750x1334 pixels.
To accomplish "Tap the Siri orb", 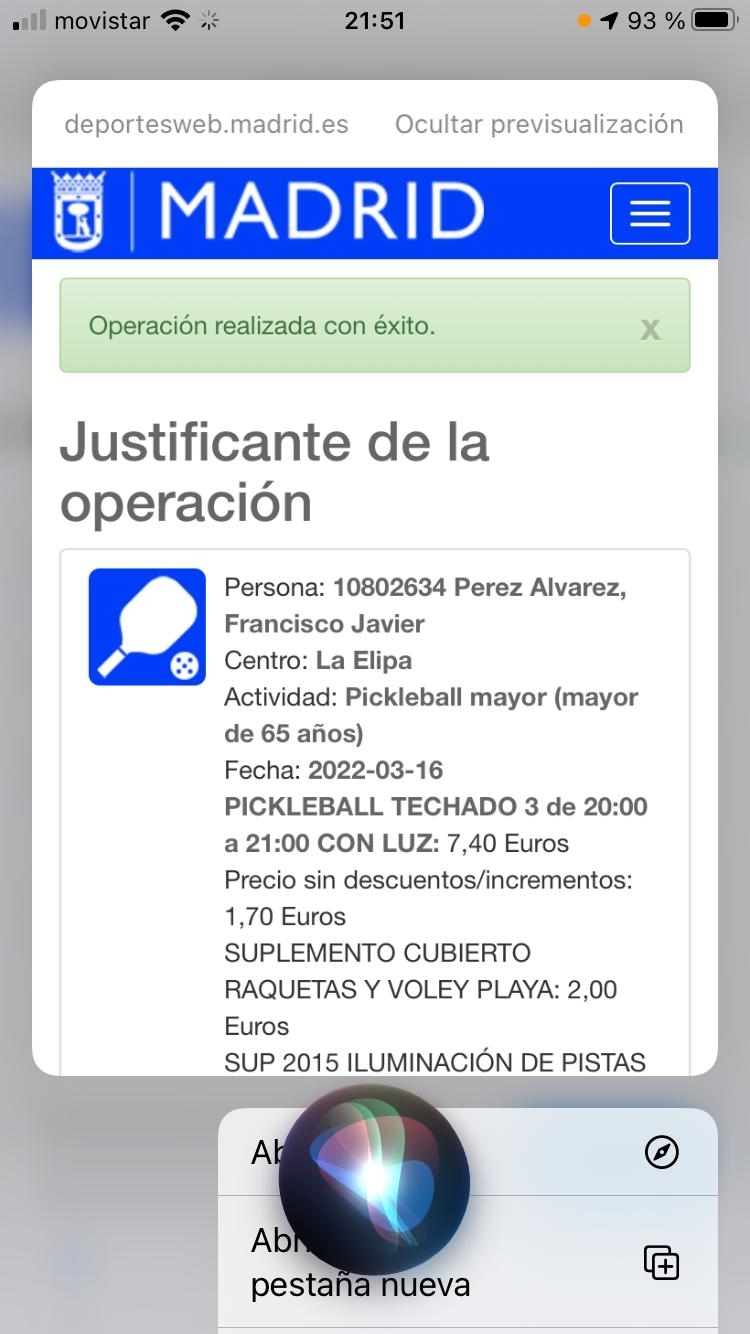I will pos(374,1179).
